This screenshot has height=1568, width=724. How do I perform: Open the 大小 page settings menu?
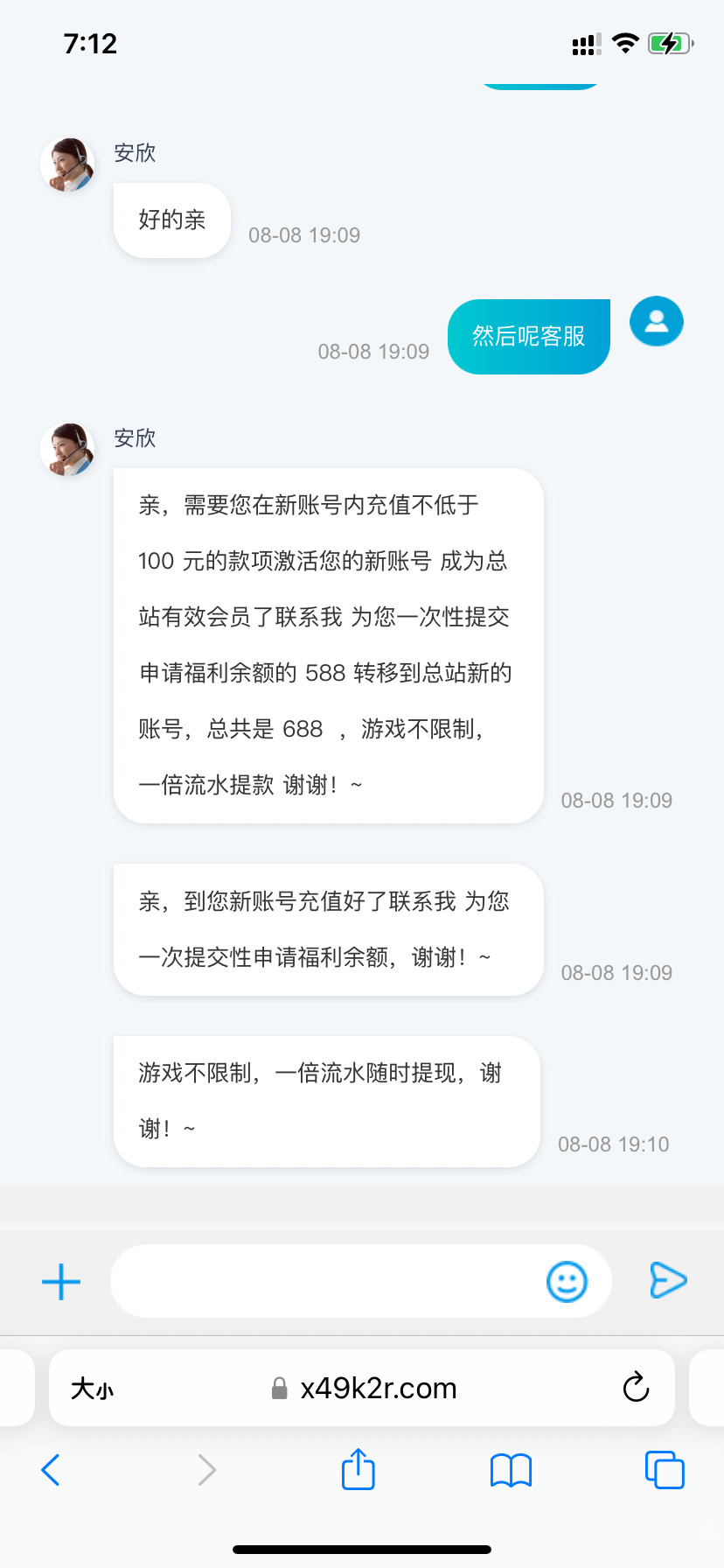tap(93, 1389)
